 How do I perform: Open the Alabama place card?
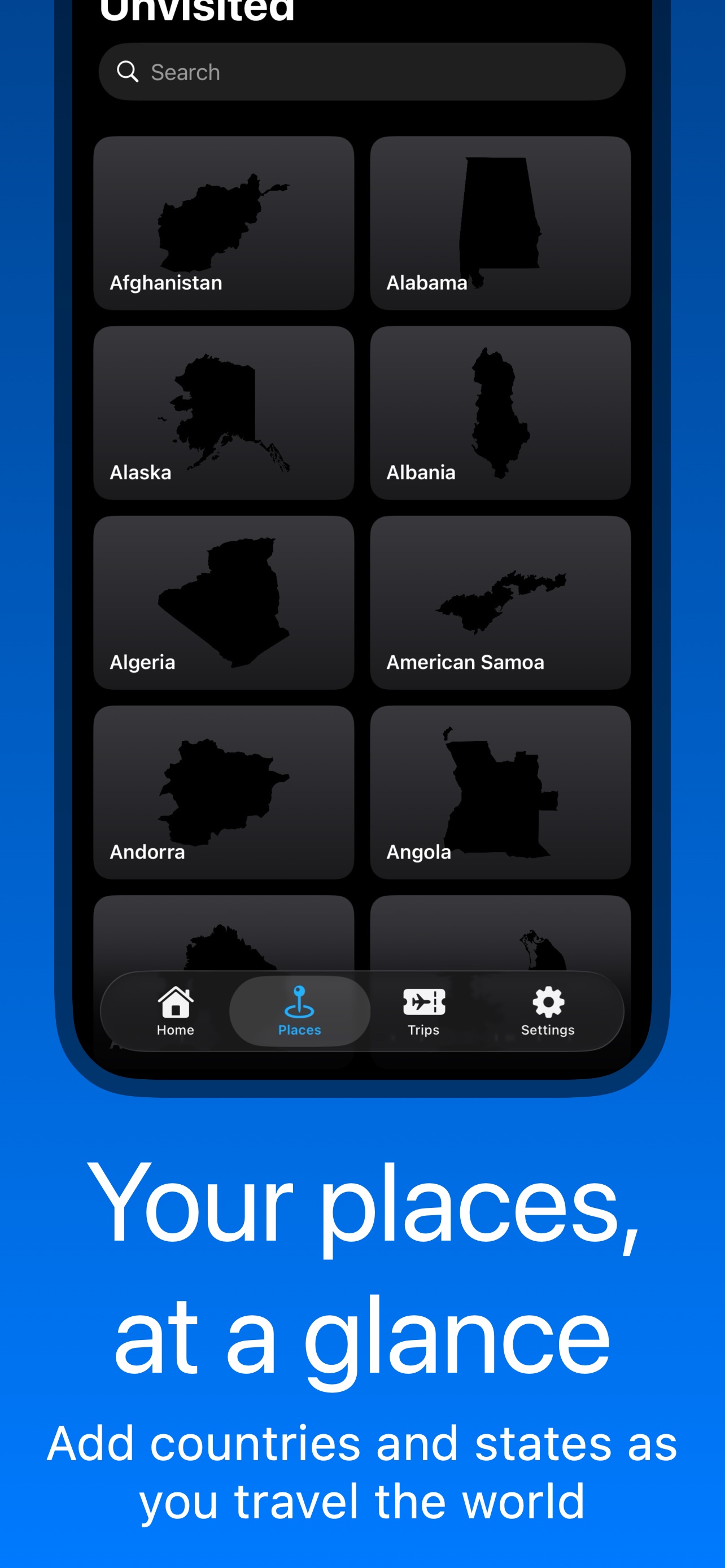pyautogui.click(x=499, y=222)
